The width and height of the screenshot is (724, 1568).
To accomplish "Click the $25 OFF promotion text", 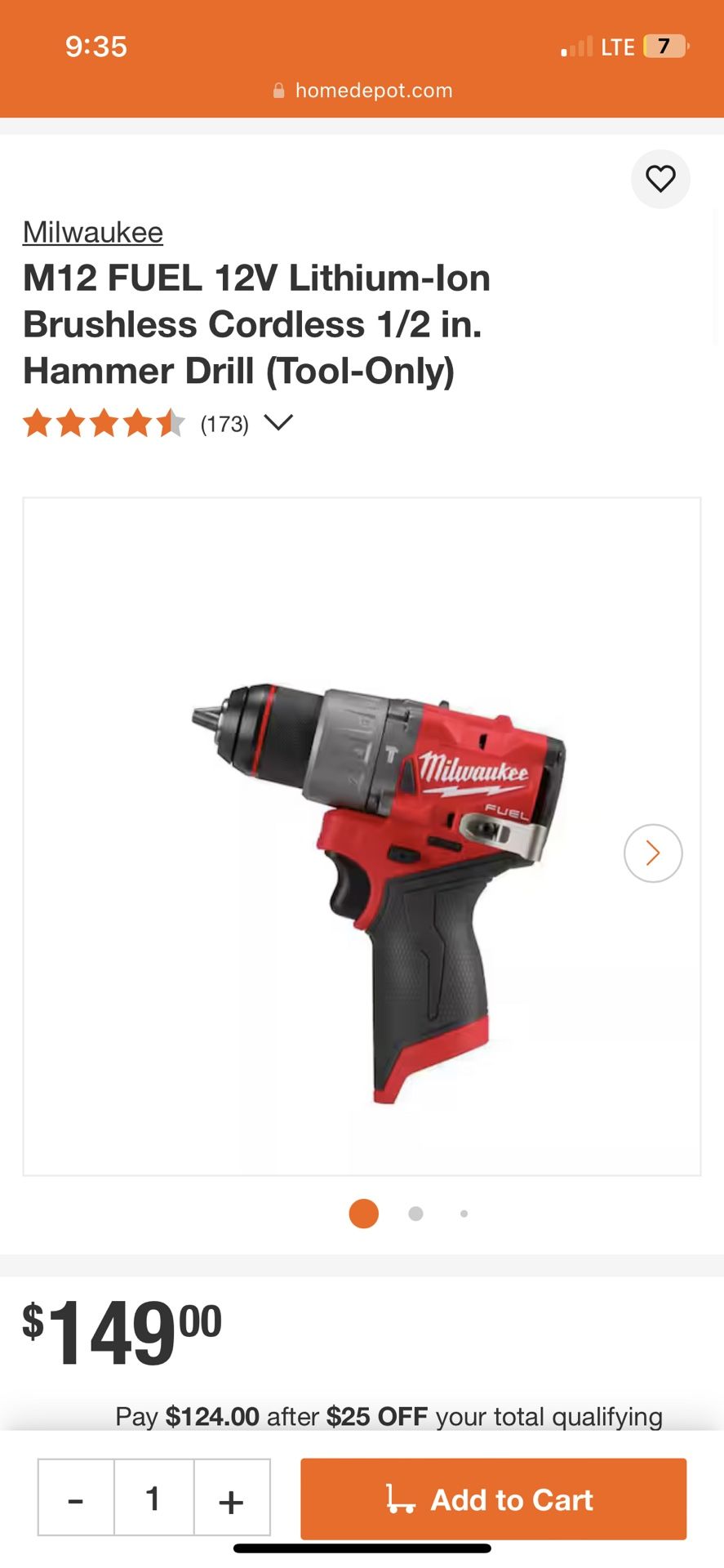I will (376, 1416).
